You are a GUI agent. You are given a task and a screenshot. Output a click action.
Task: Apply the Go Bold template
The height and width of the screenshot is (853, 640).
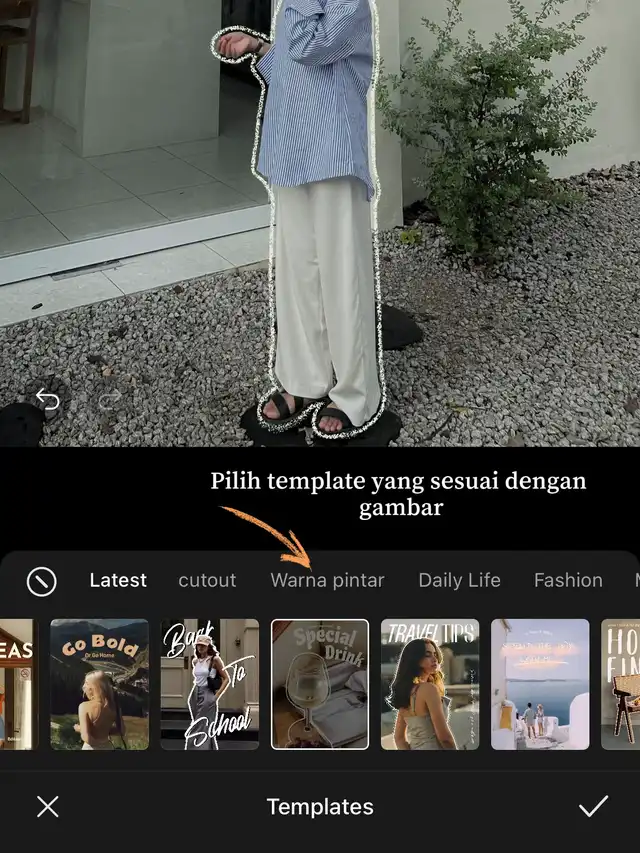coord(100,684)
